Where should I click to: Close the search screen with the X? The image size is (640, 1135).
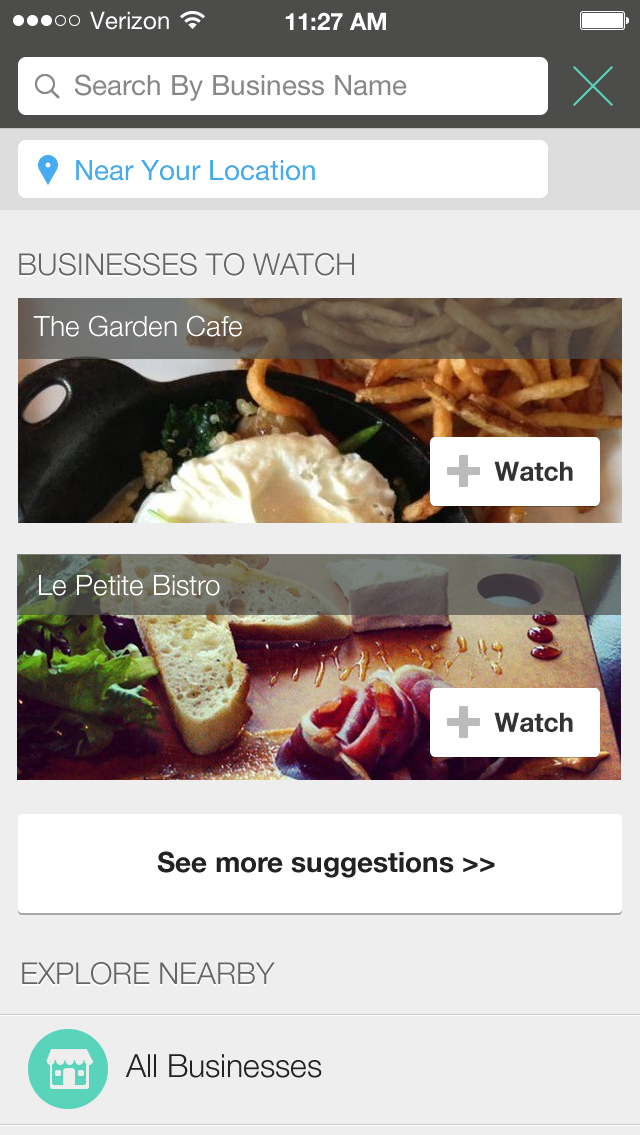click(593, 86)
